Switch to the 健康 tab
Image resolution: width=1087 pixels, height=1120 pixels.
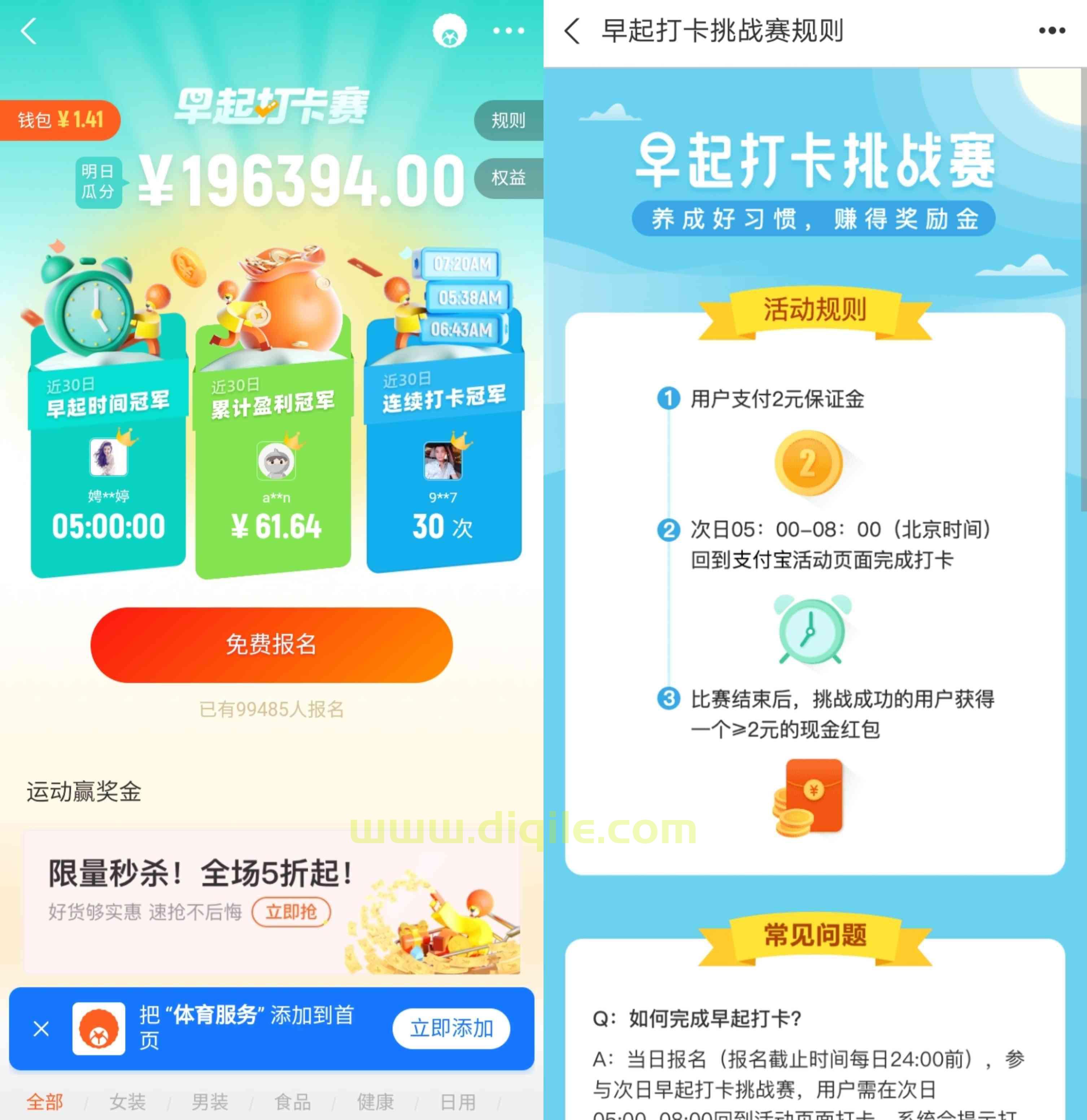pyautogui.click(x=375, y=1101)
